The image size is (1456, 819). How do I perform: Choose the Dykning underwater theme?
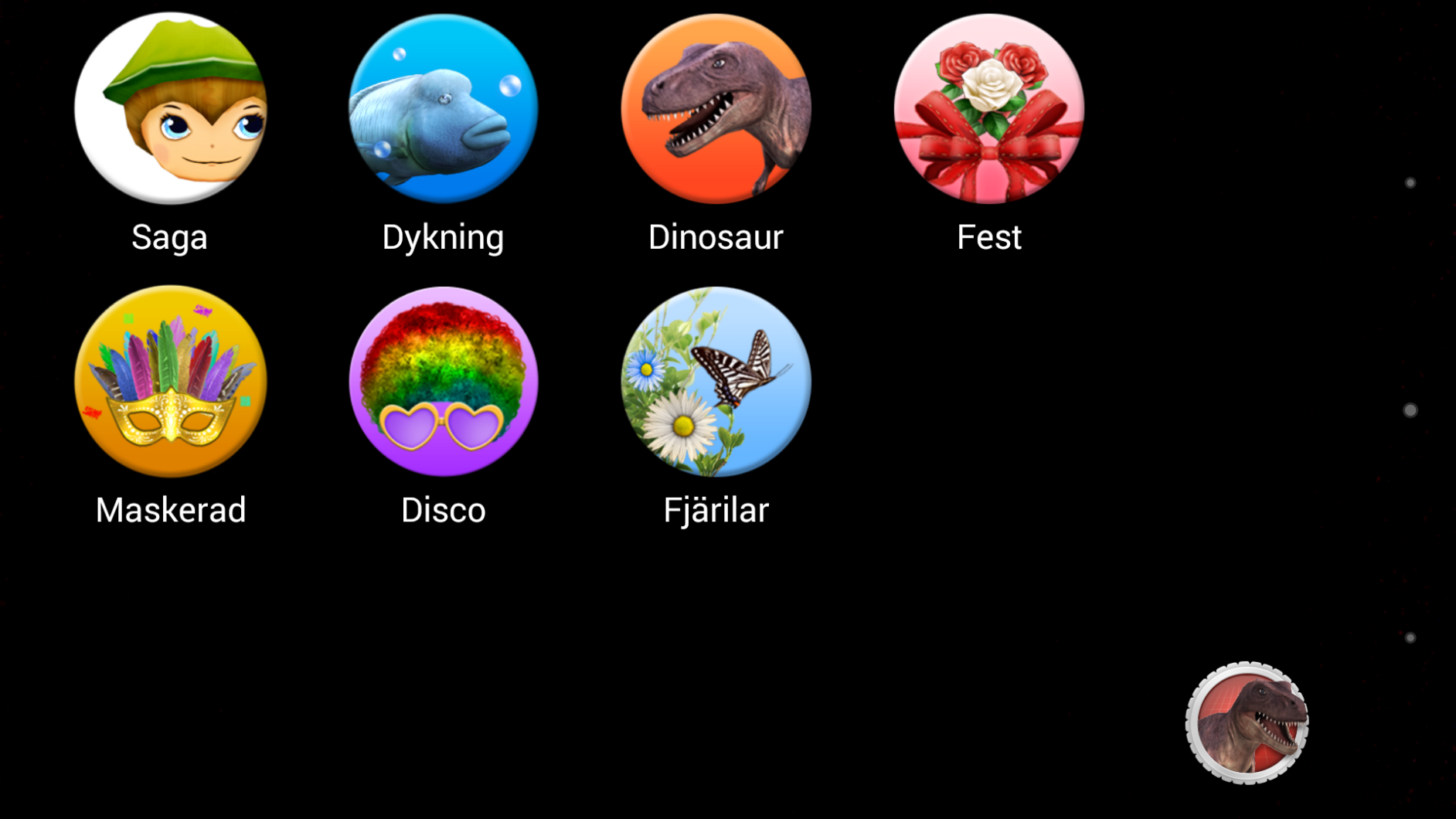pos(443,109)
